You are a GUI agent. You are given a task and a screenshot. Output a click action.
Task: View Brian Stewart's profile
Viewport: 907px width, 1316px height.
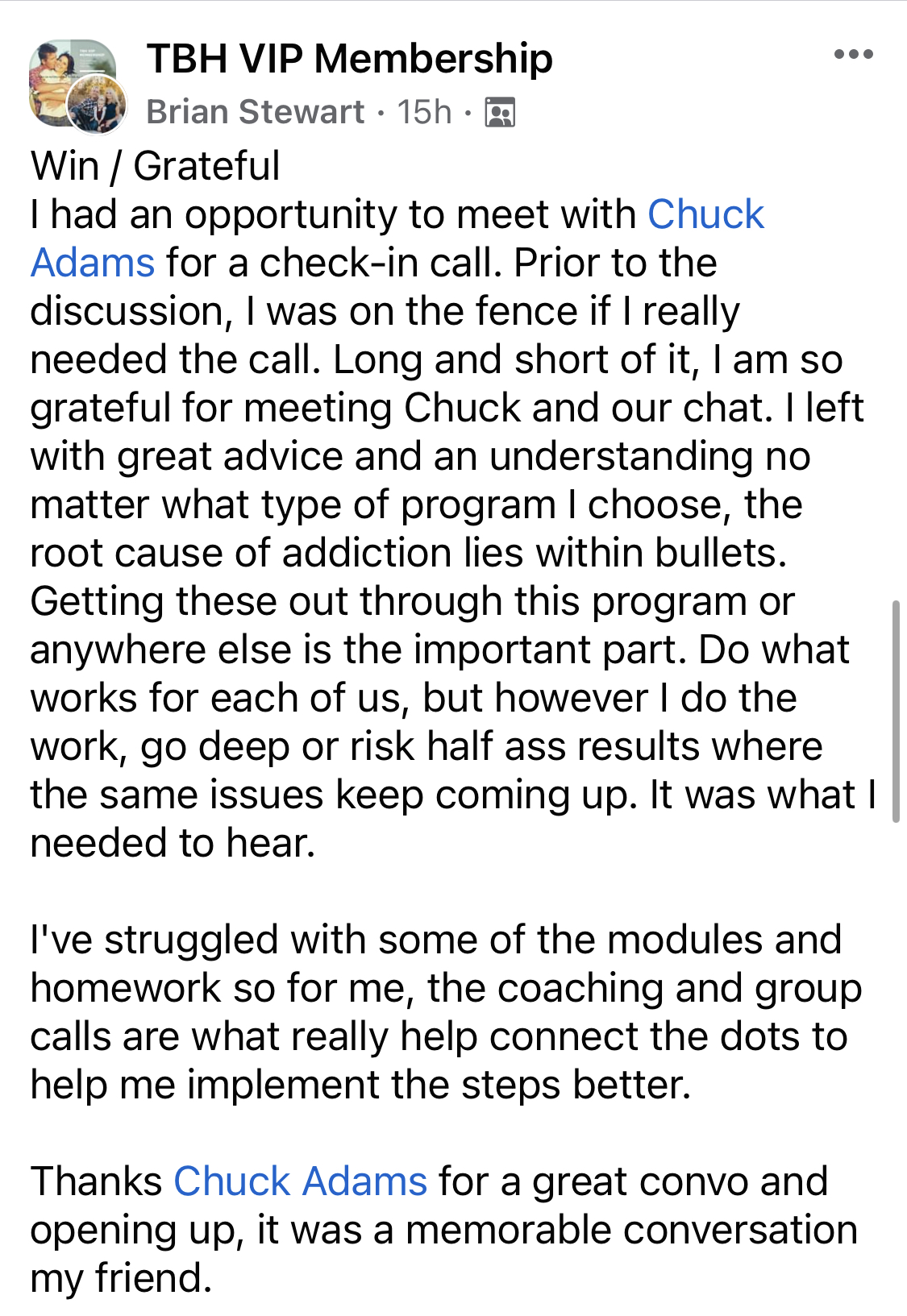pyautogui.click(x=256, y=112)
